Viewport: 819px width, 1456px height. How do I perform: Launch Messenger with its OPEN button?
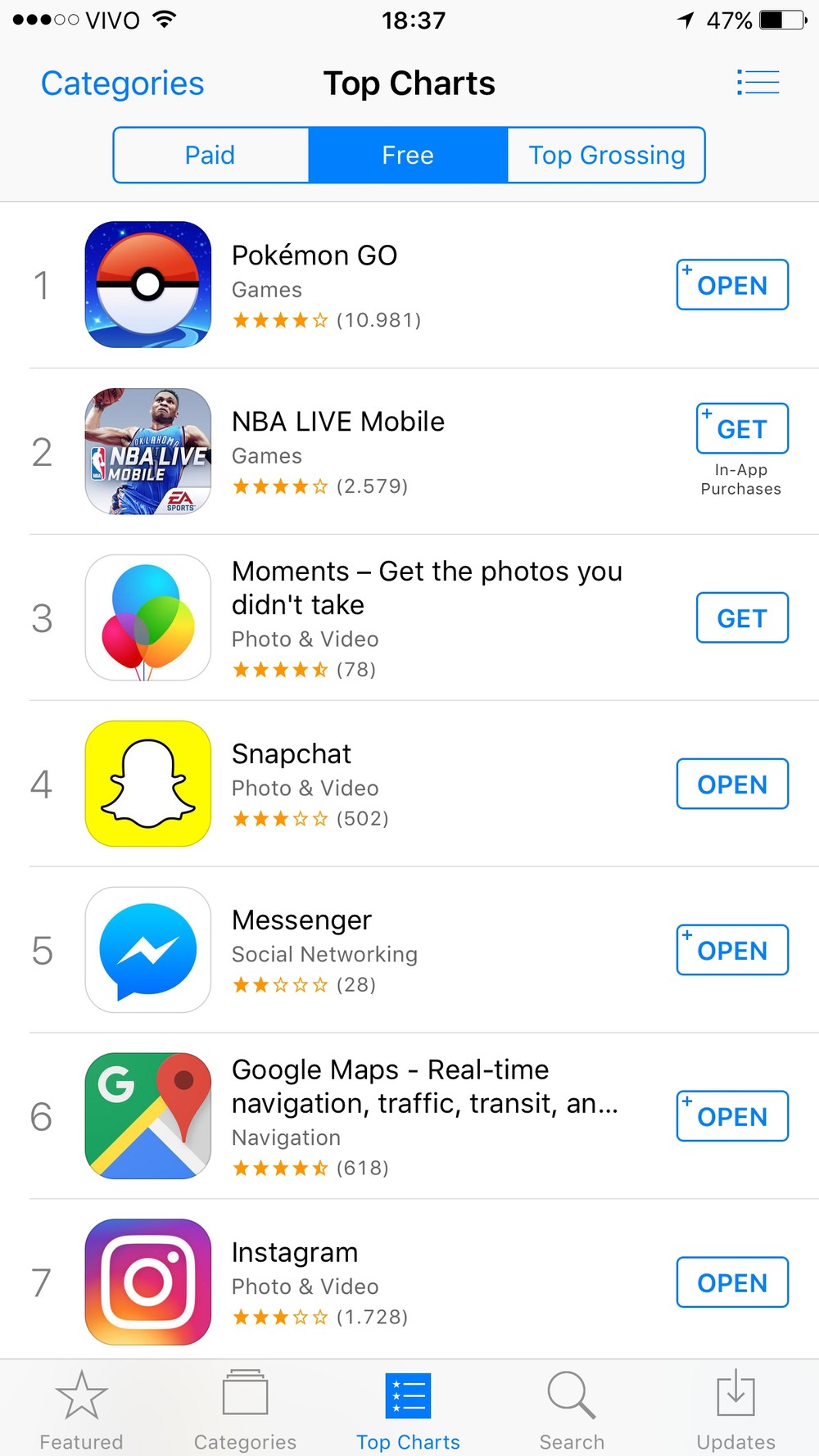pos(732,951)
